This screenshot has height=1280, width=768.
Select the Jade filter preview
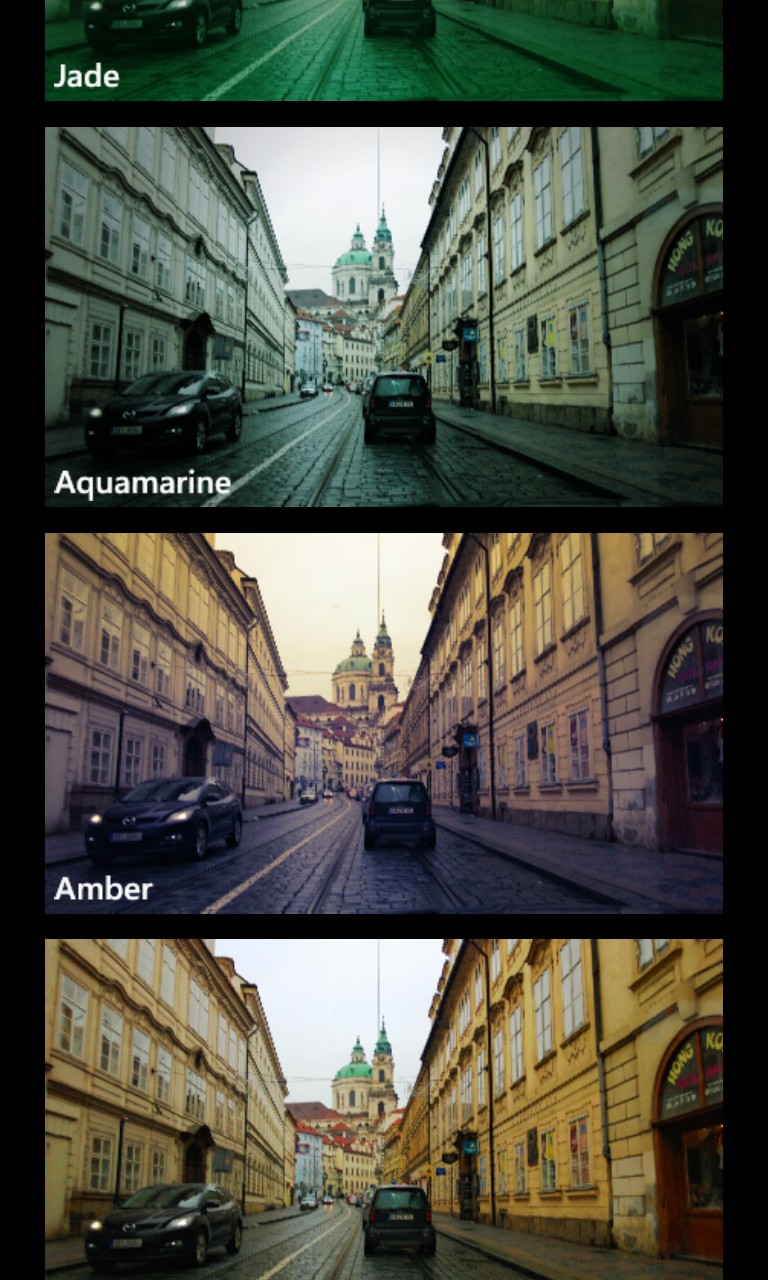[384, 50]
